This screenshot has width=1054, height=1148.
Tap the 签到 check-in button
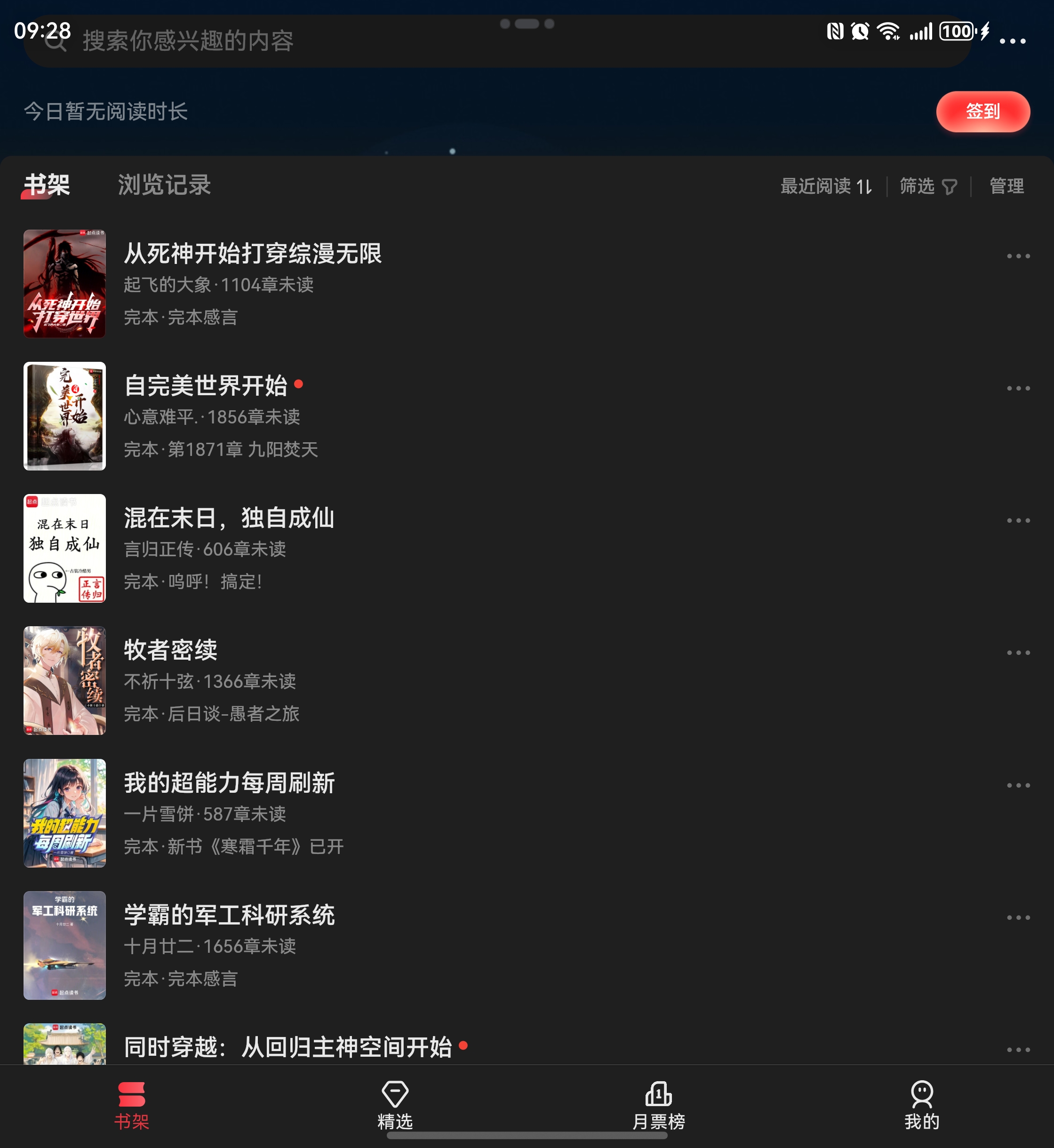pyautogui.click(x=983, y=112)
